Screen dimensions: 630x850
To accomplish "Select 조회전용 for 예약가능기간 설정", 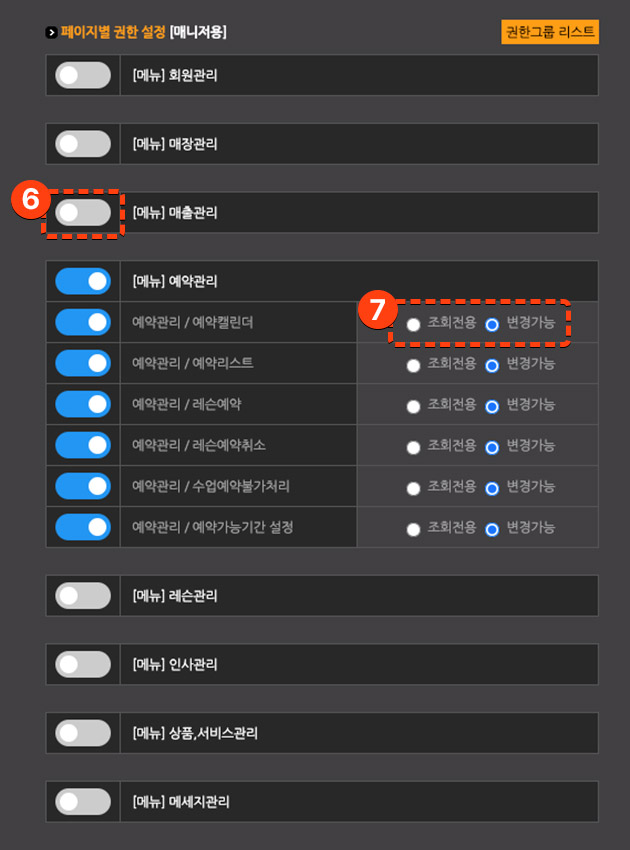I will tap(414, 529).
